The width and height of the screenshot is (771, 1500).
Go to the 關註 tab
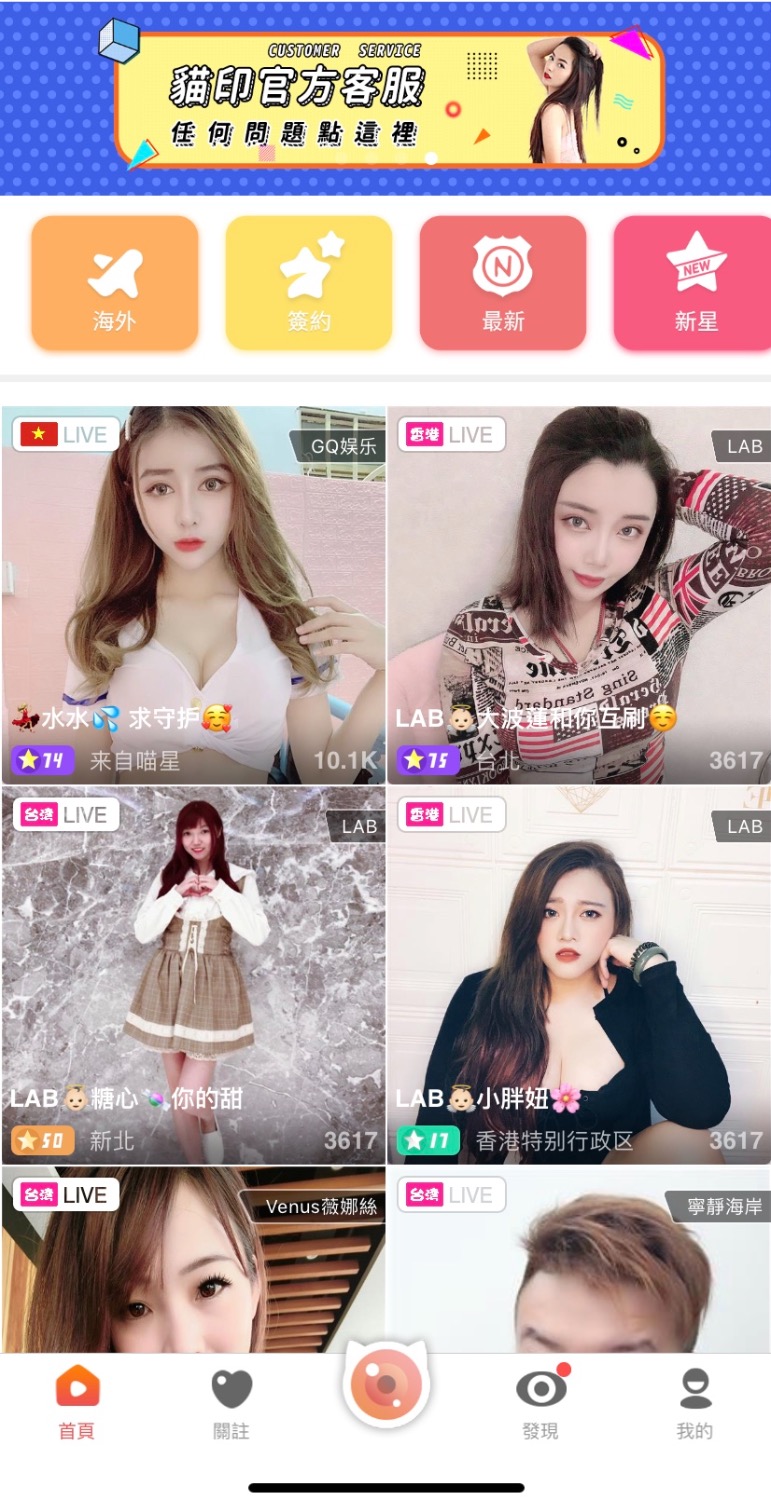(x=231, y=1402)
